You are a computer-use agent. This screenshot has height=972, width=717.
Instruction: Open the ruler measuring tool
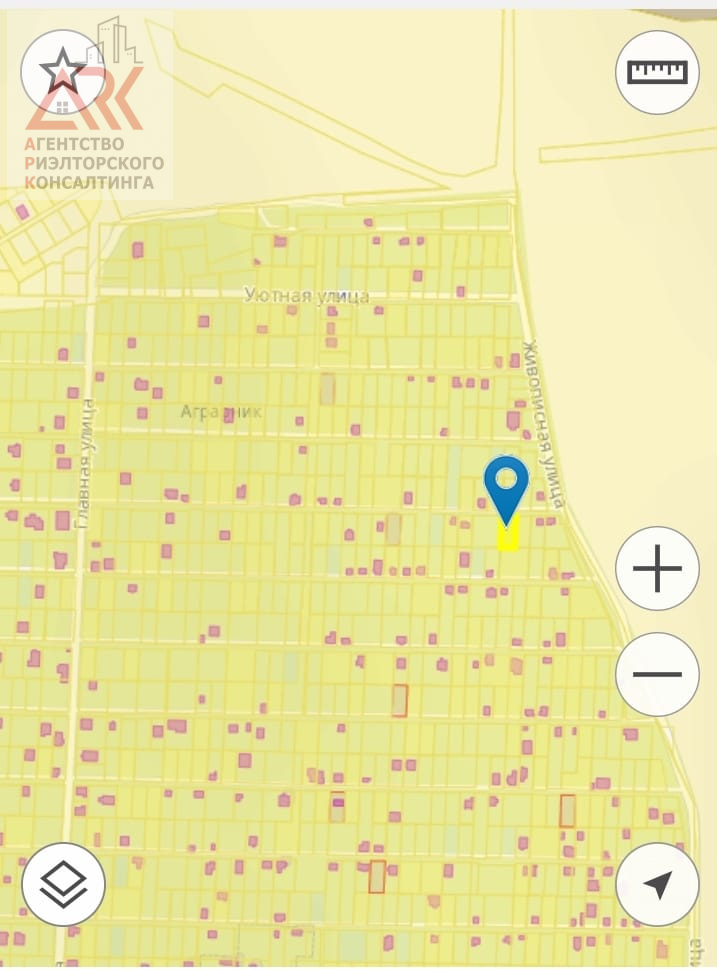tap(657, 72)
